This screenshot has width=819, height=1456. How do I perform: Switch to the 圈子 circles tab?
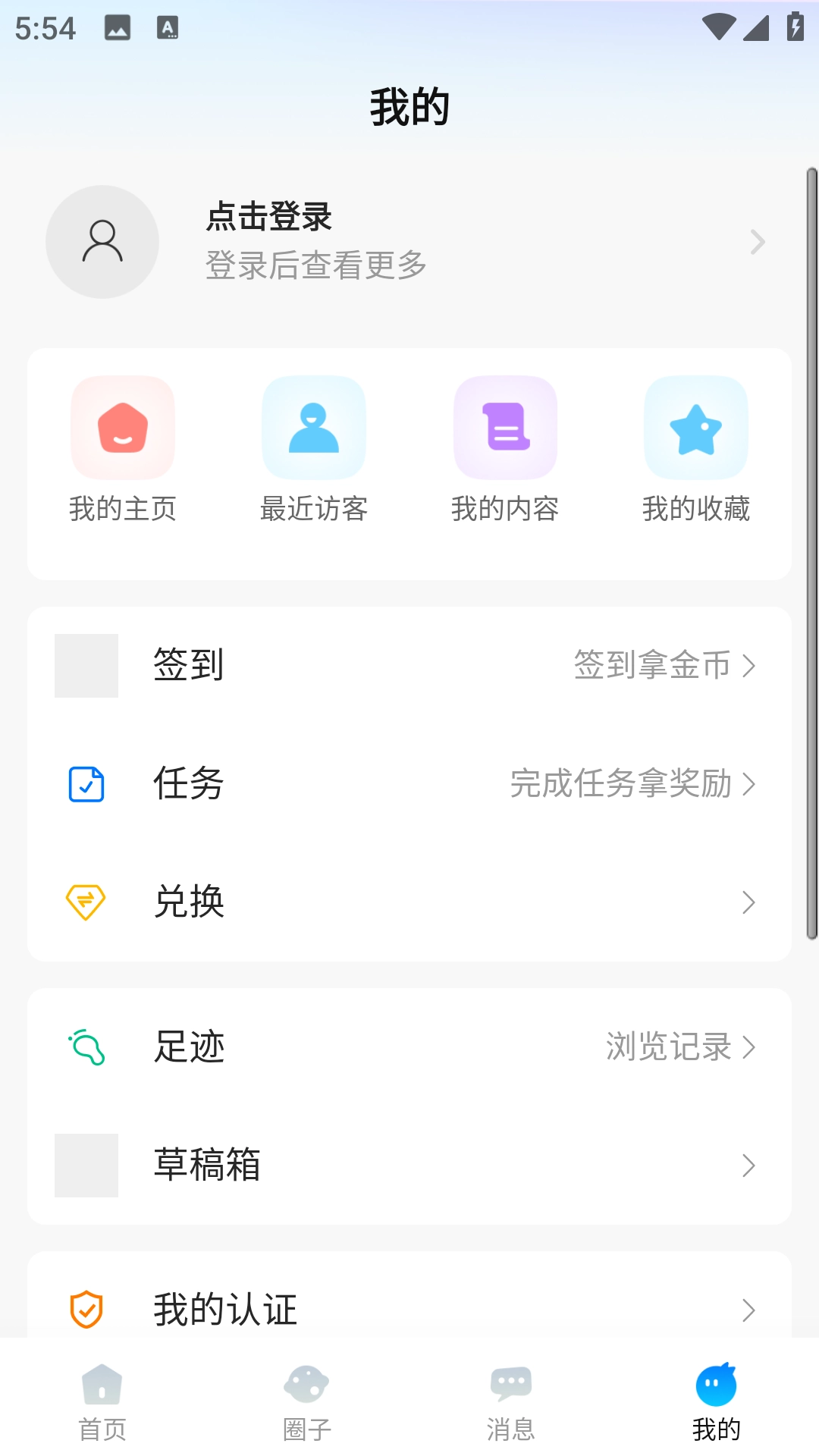[307, 1399]
